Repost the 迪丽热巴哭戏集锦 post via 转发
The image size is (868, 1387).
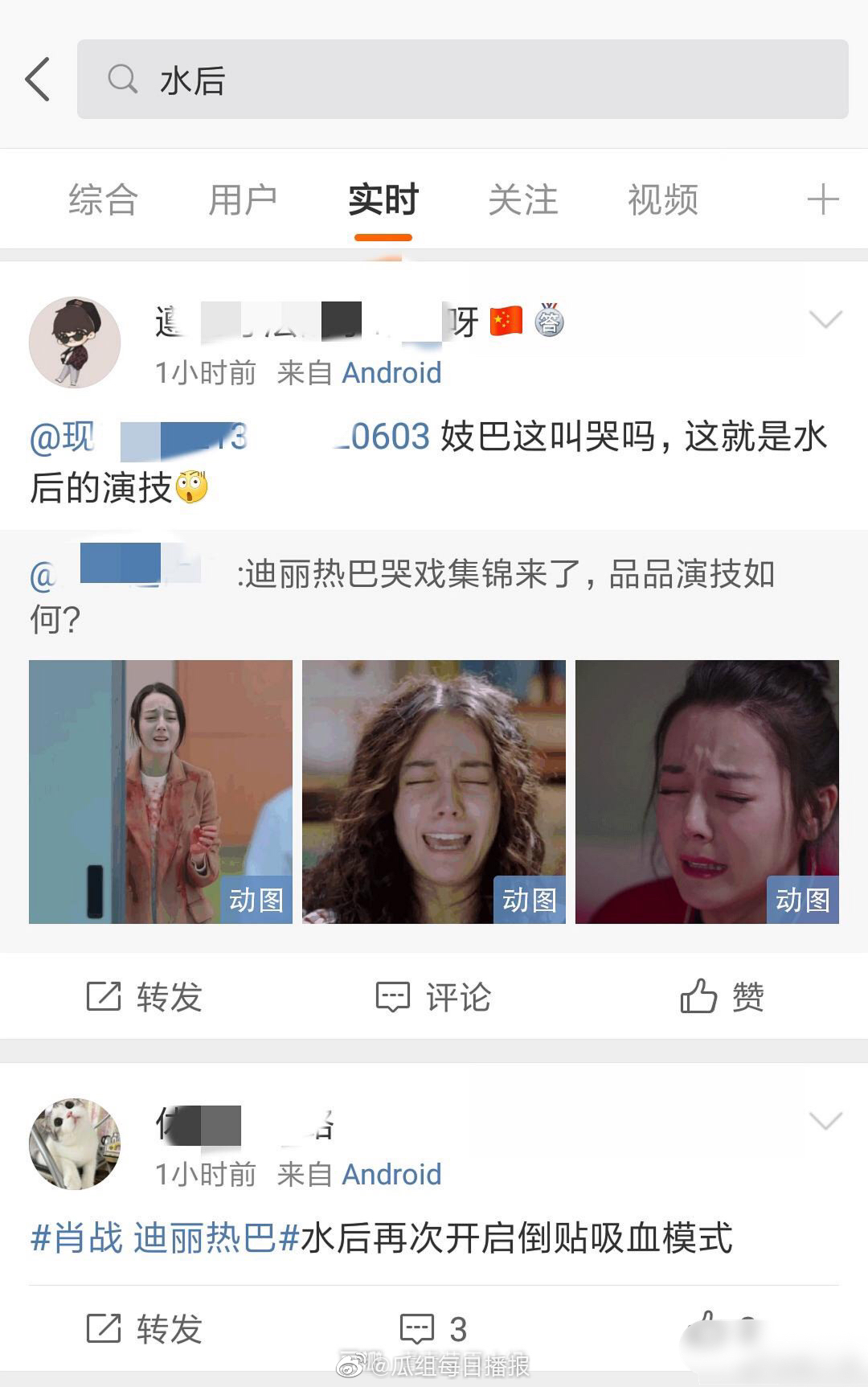pos(145,997)
